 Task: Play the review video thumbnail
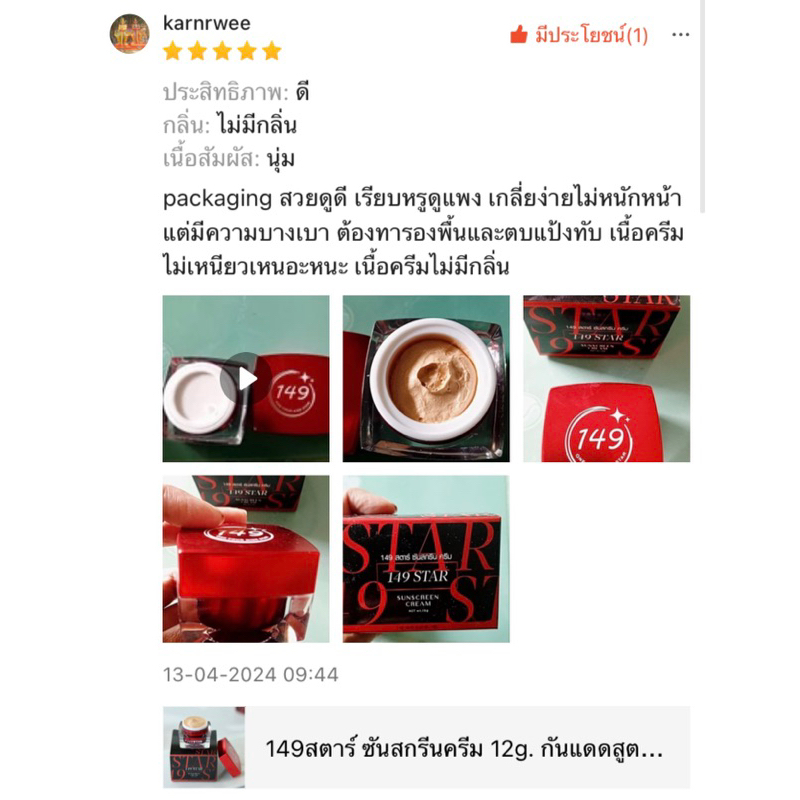[246, 378]
